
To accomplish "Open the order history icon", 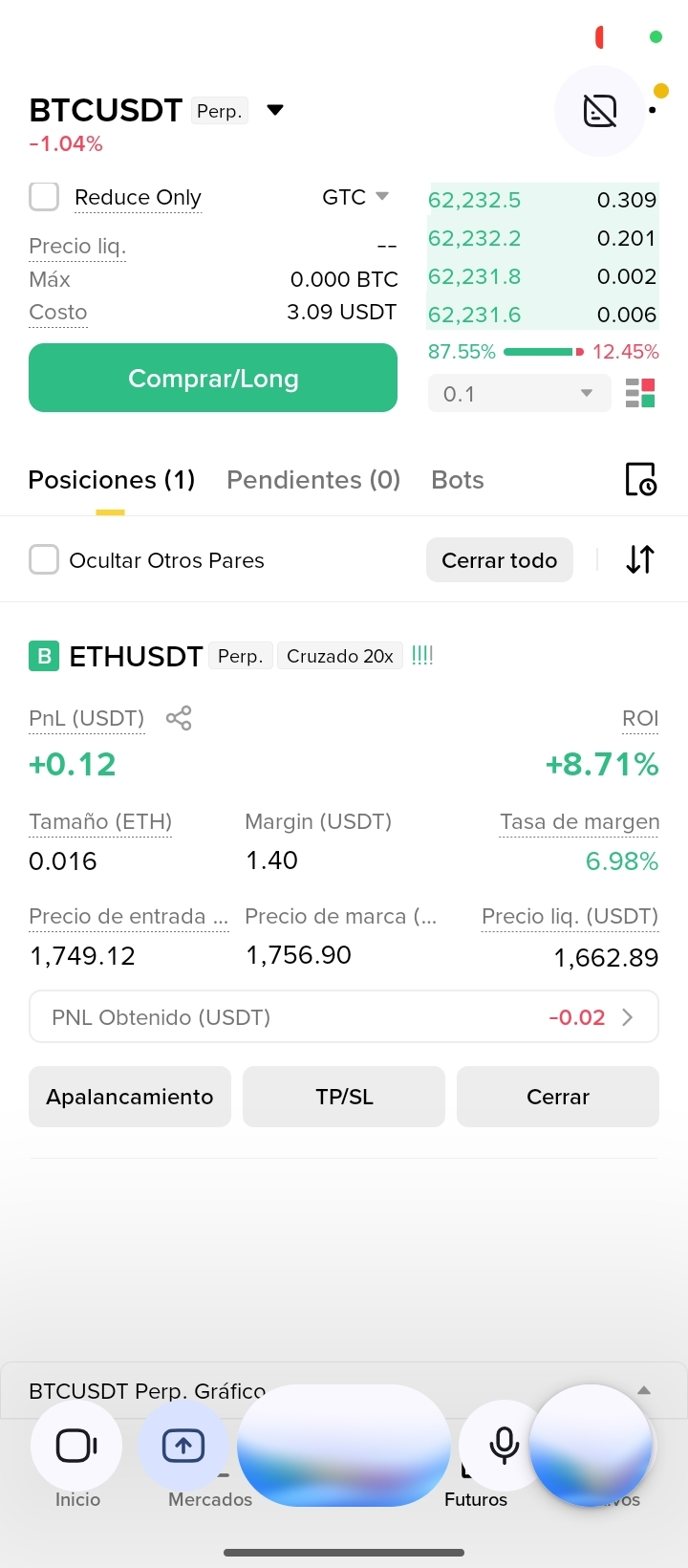I will pyautogui.click(x=640, y=479).
